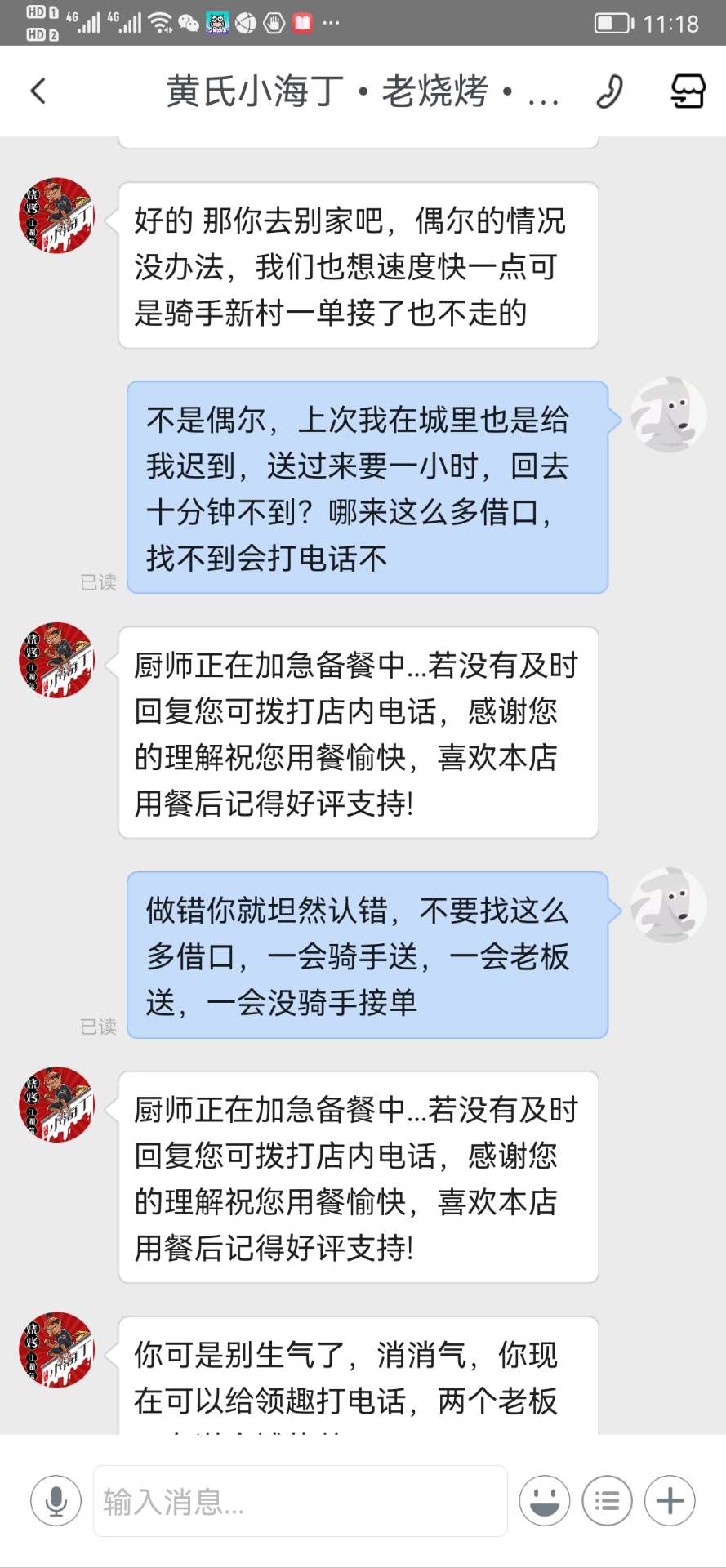This screenshot has height=1568, width=726.
Task: Call the merchant via phone icon
Action: pyautogui.click(x=609, y=91)
